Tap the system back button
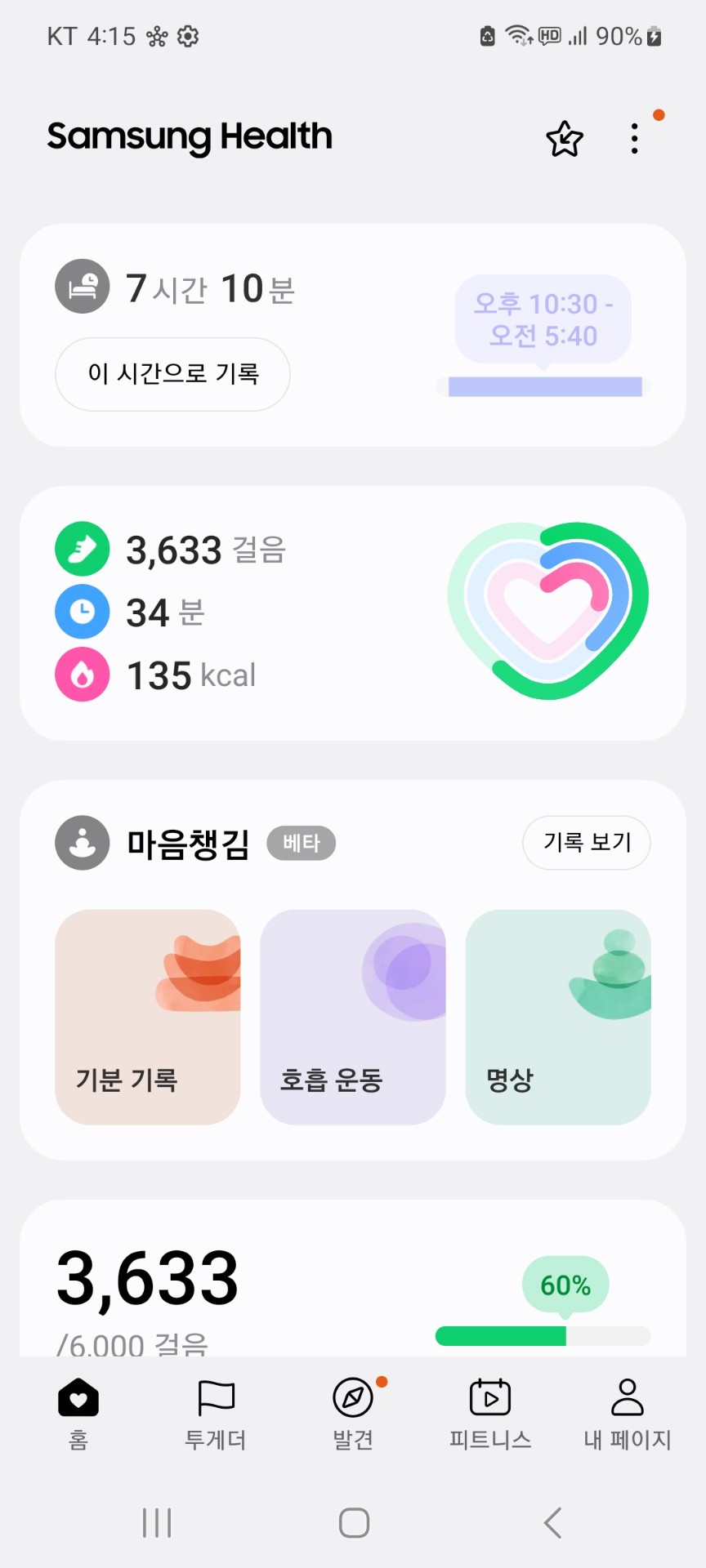 coord(552,1523)
